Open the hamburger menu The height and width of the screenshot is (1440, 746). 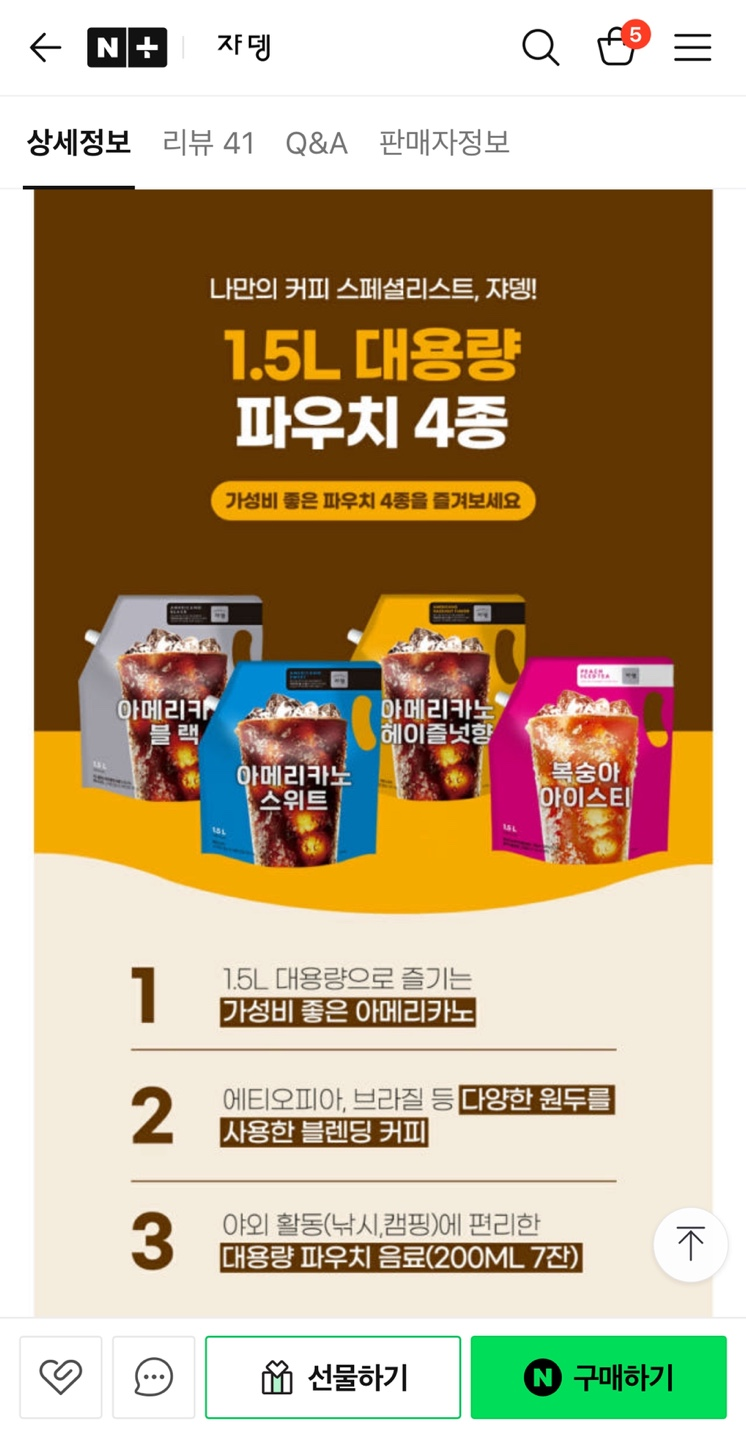coord(692,47)
